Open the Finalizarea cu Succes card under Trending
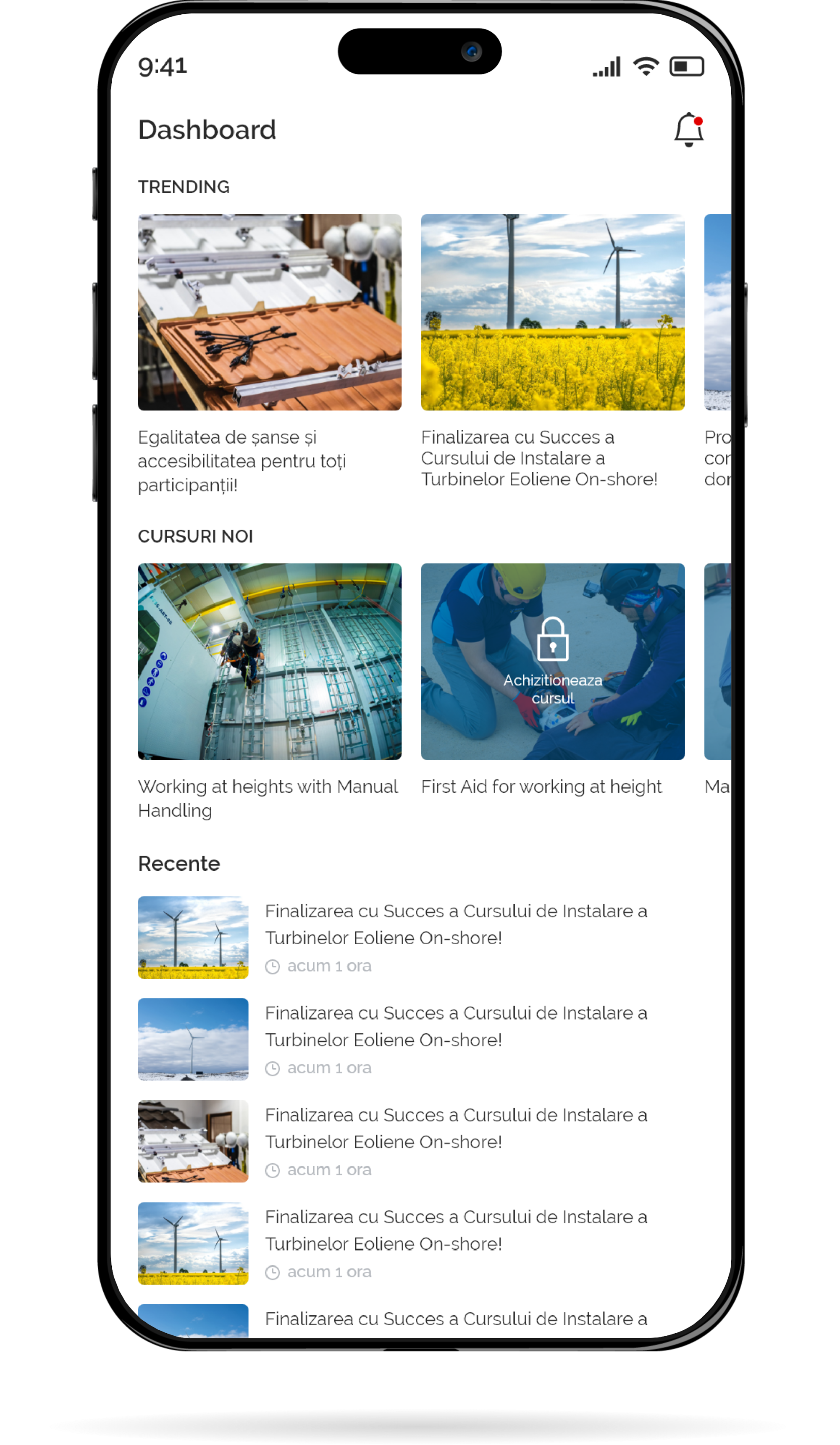Screen dimensions: 840x1445 coord(552,313)
